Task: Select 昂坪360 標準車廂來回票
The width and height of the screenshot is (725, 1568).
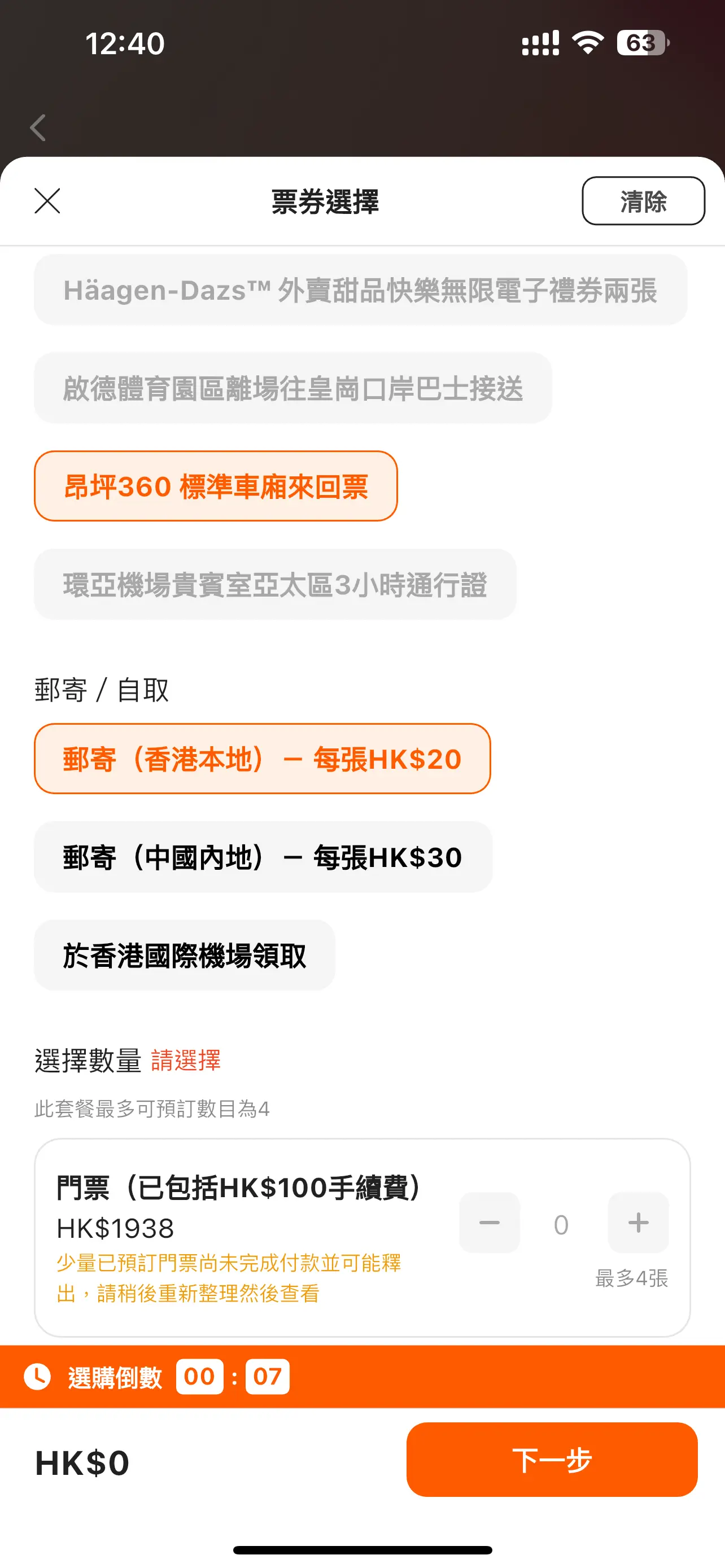Action: click(x=216, y=486)
